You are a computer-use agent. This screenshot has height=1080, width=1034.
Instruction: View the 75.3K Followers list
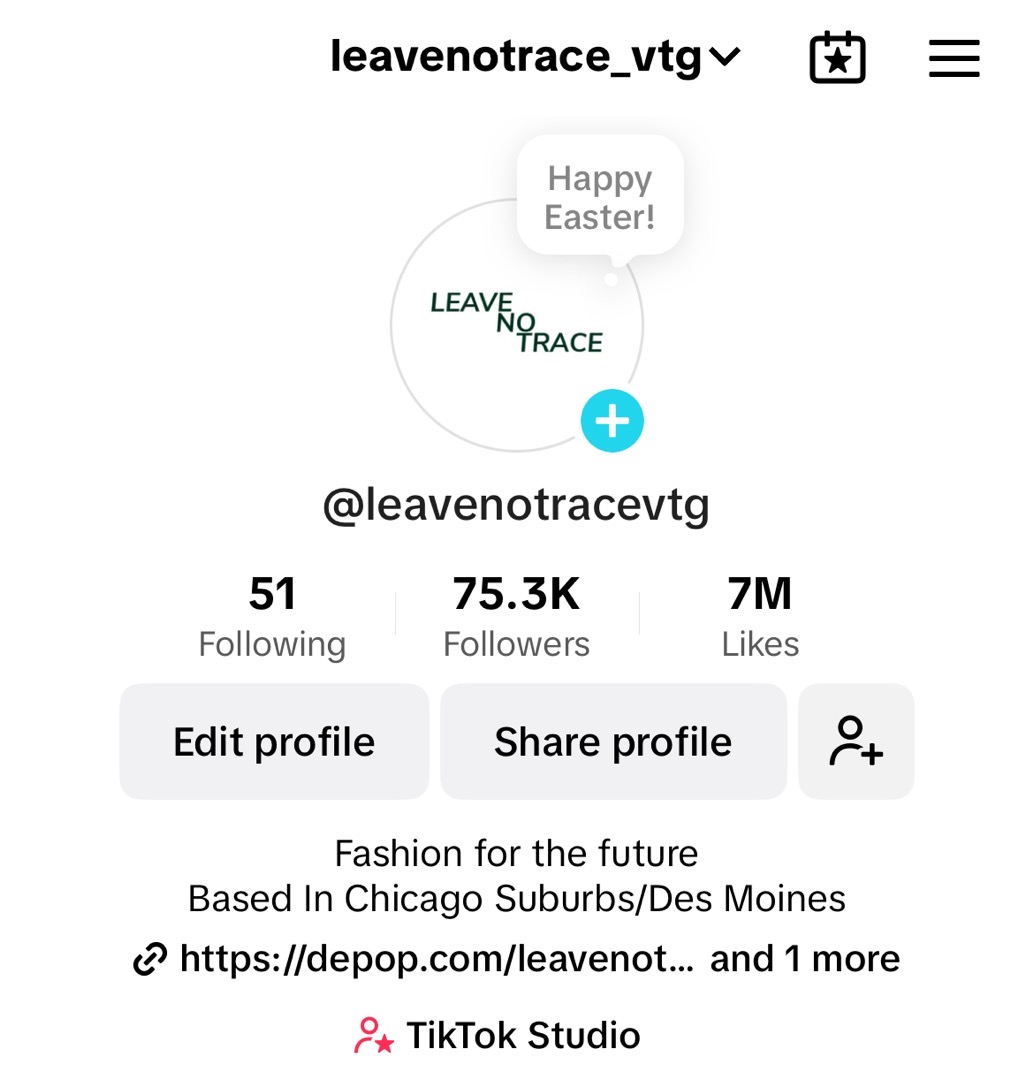tap(516, 617)
